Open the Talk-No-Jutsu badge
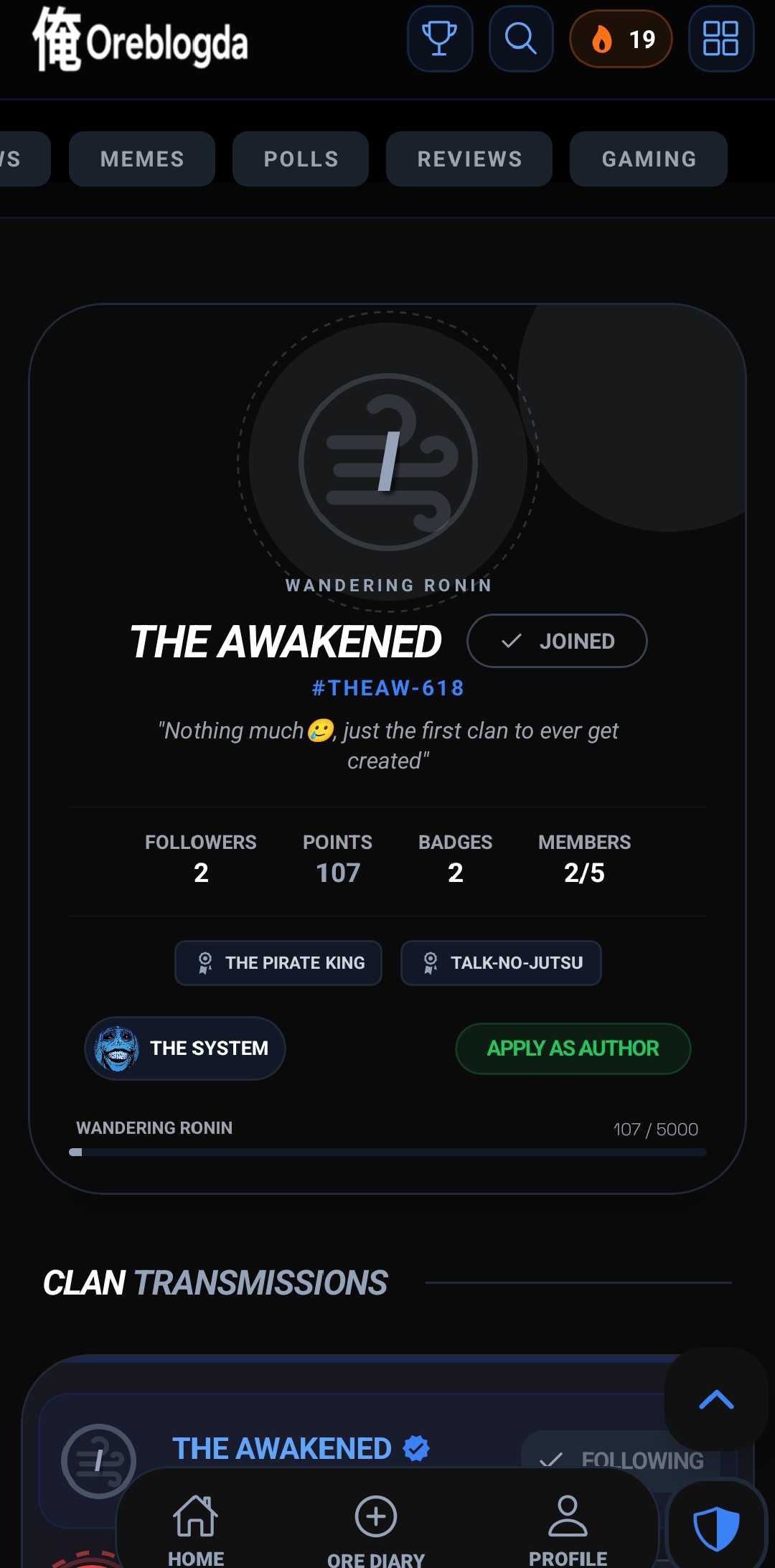Screen dimensions: 775x1568 [501, 963]
